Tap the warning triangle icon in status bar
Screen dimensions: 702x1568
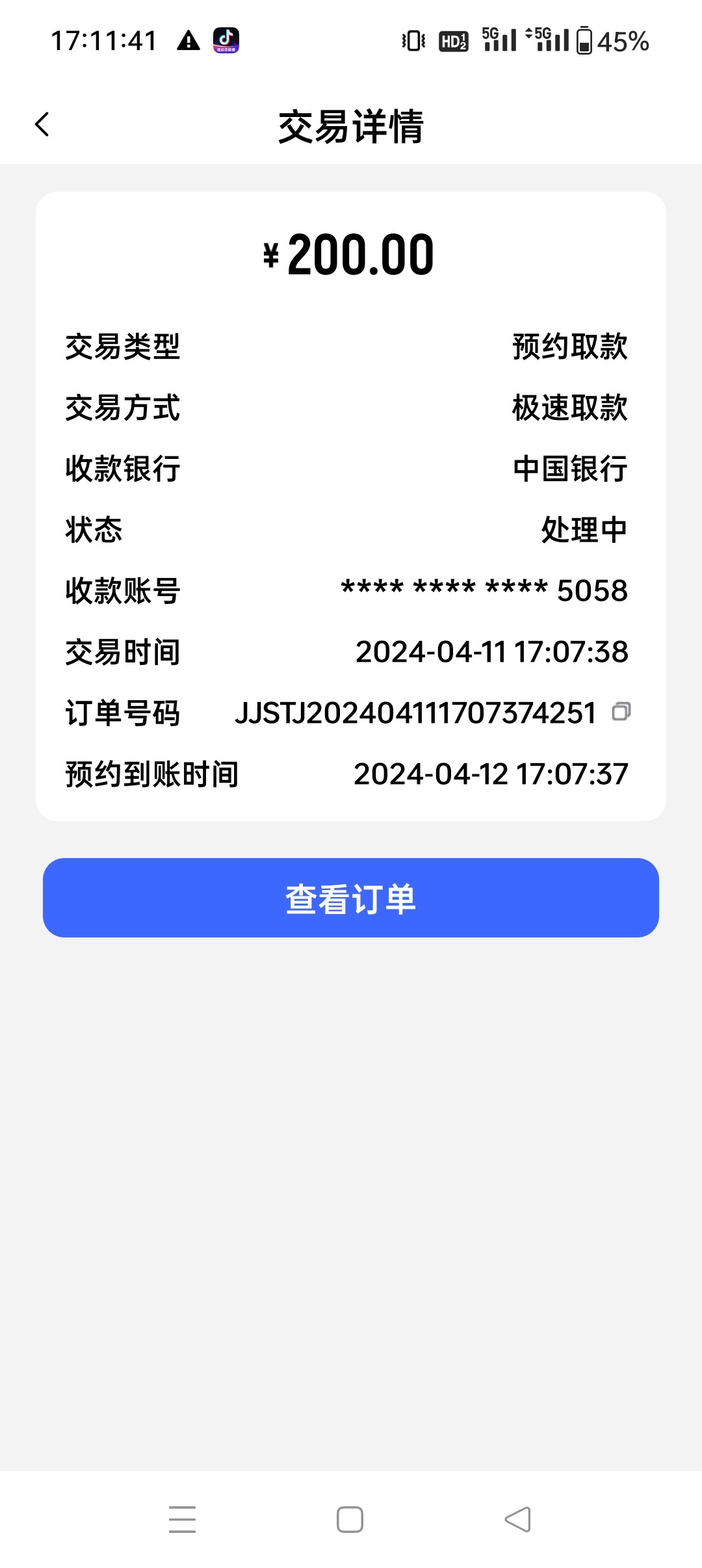pos(188,41)
